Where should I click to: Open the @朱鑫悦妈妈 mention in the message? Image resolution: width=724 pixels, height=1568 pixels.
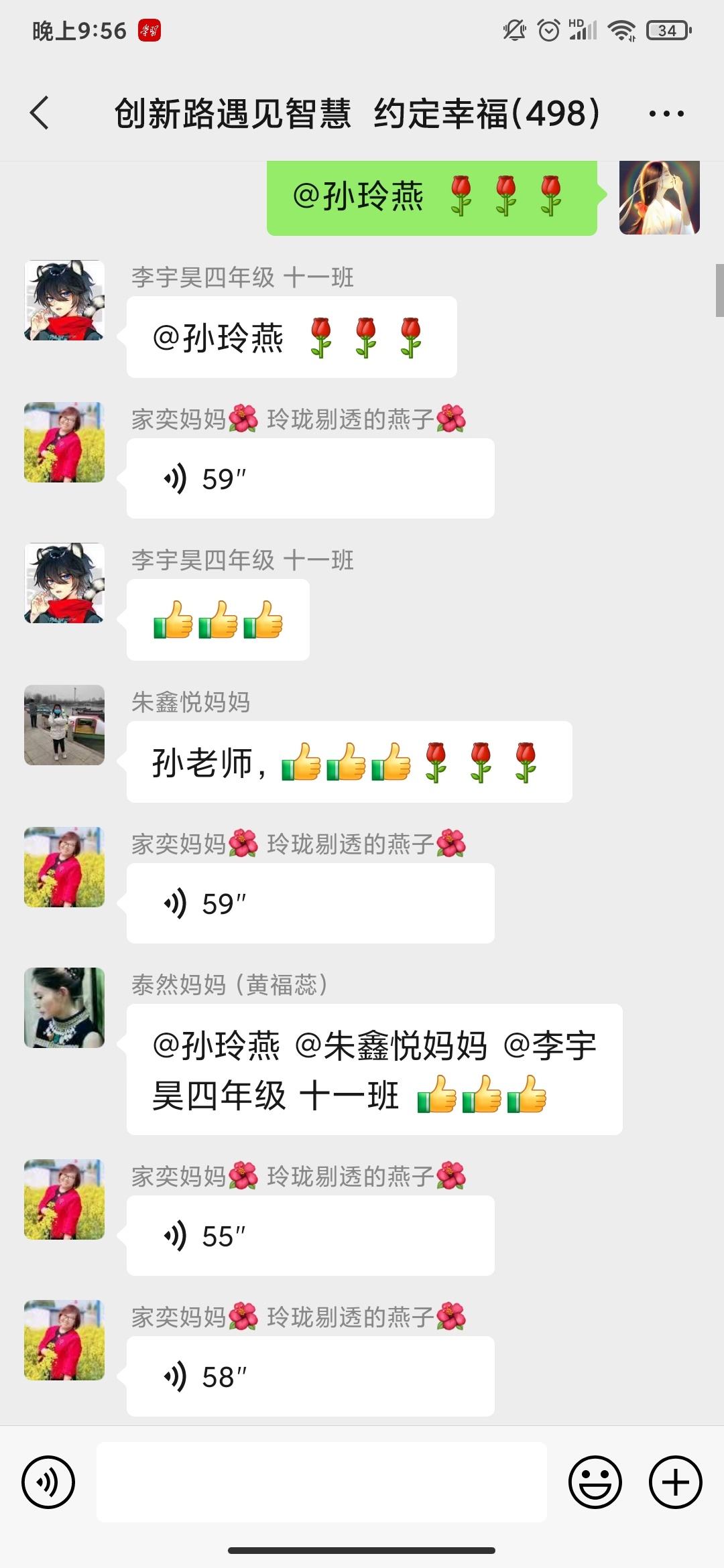click(394, 1044)
